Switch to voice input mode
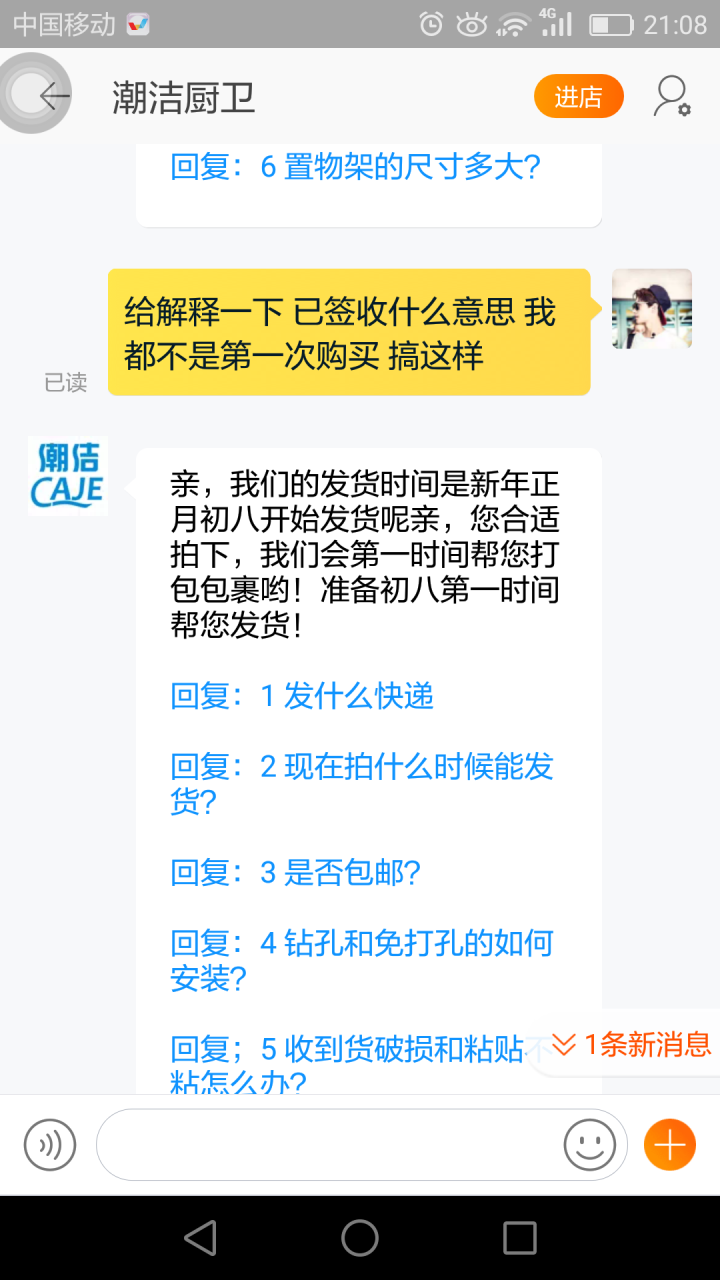 coord(50,1145)
